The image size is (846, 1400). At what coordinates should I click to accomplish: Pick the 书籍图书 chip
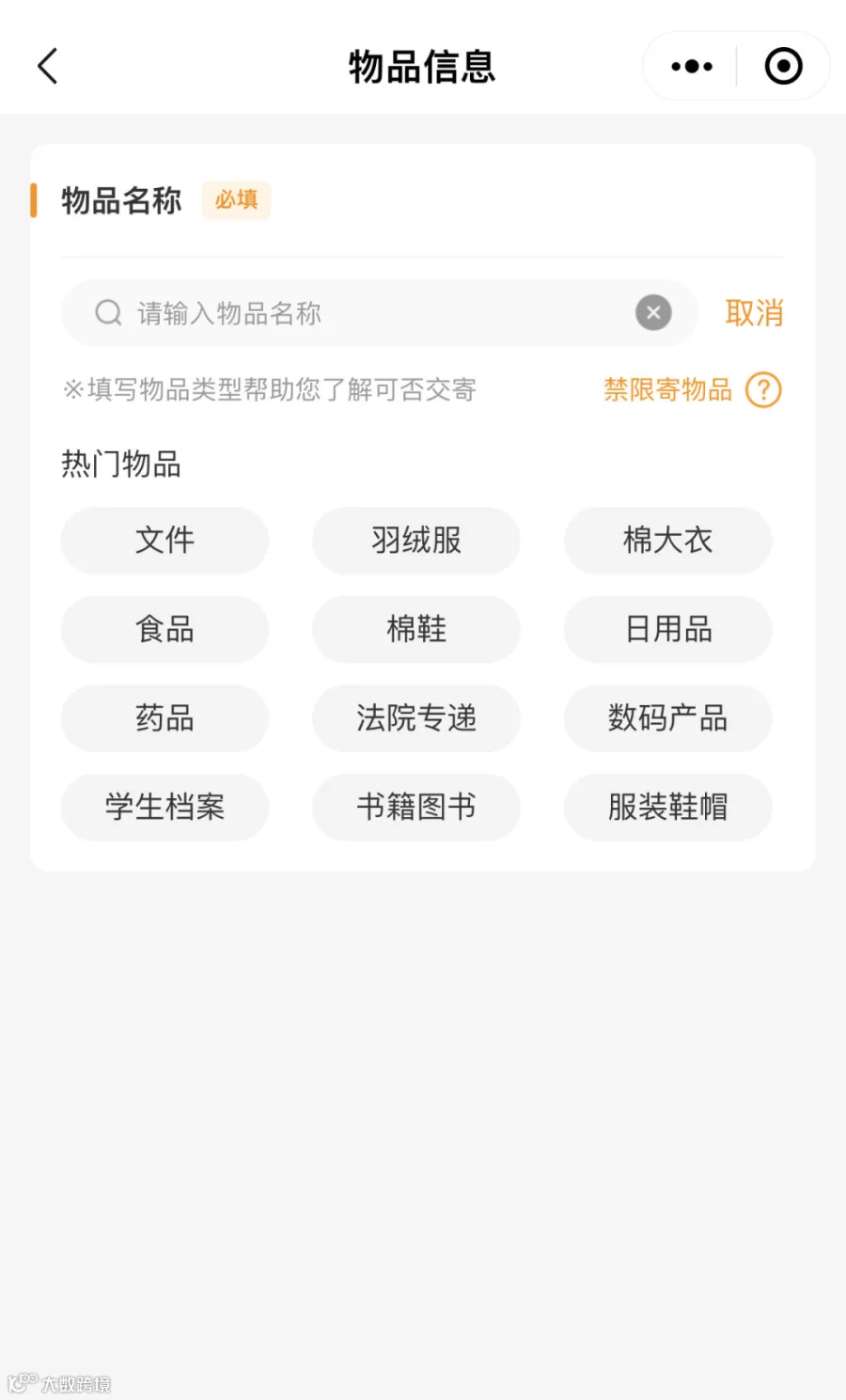(x=416, y=807)
